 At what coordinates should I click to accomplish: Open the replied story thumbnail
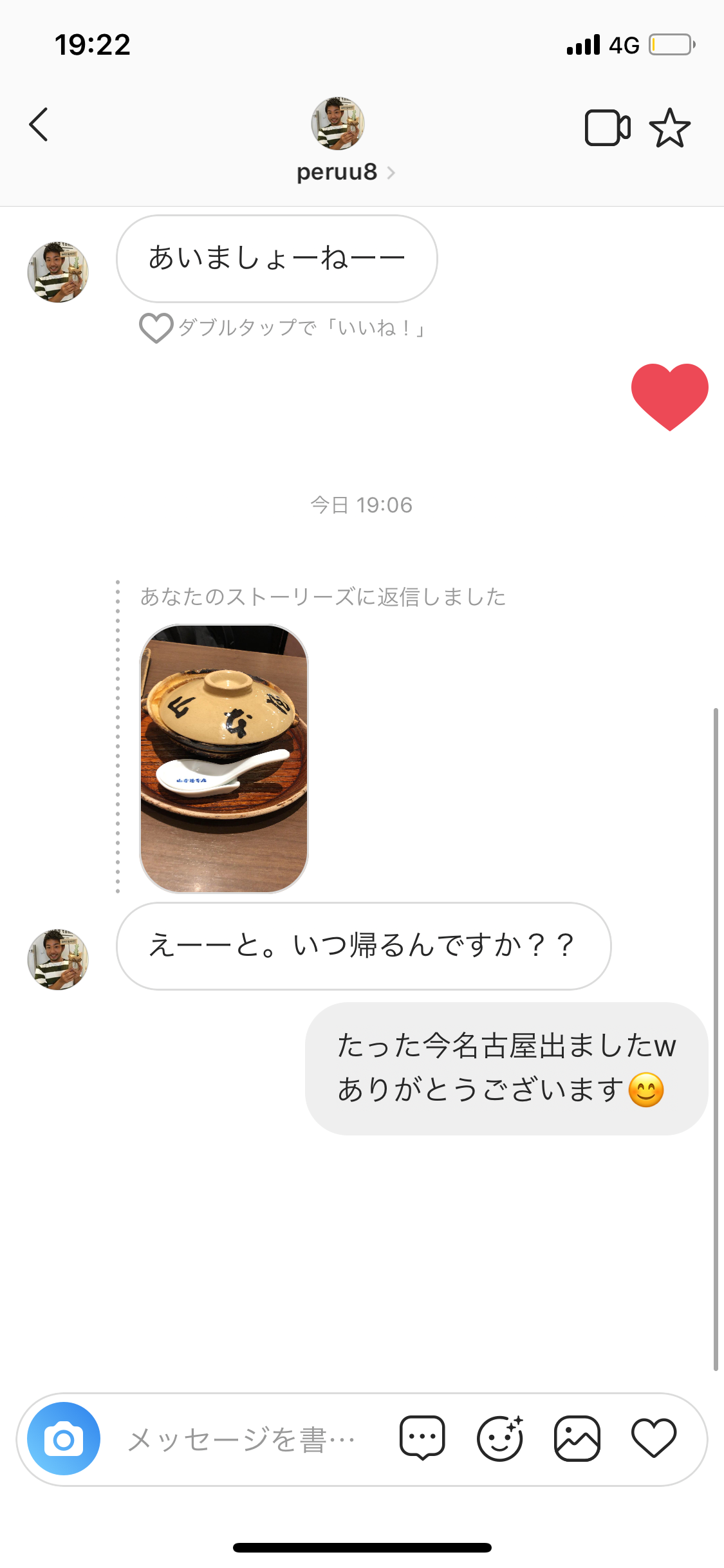coord(224,758)
